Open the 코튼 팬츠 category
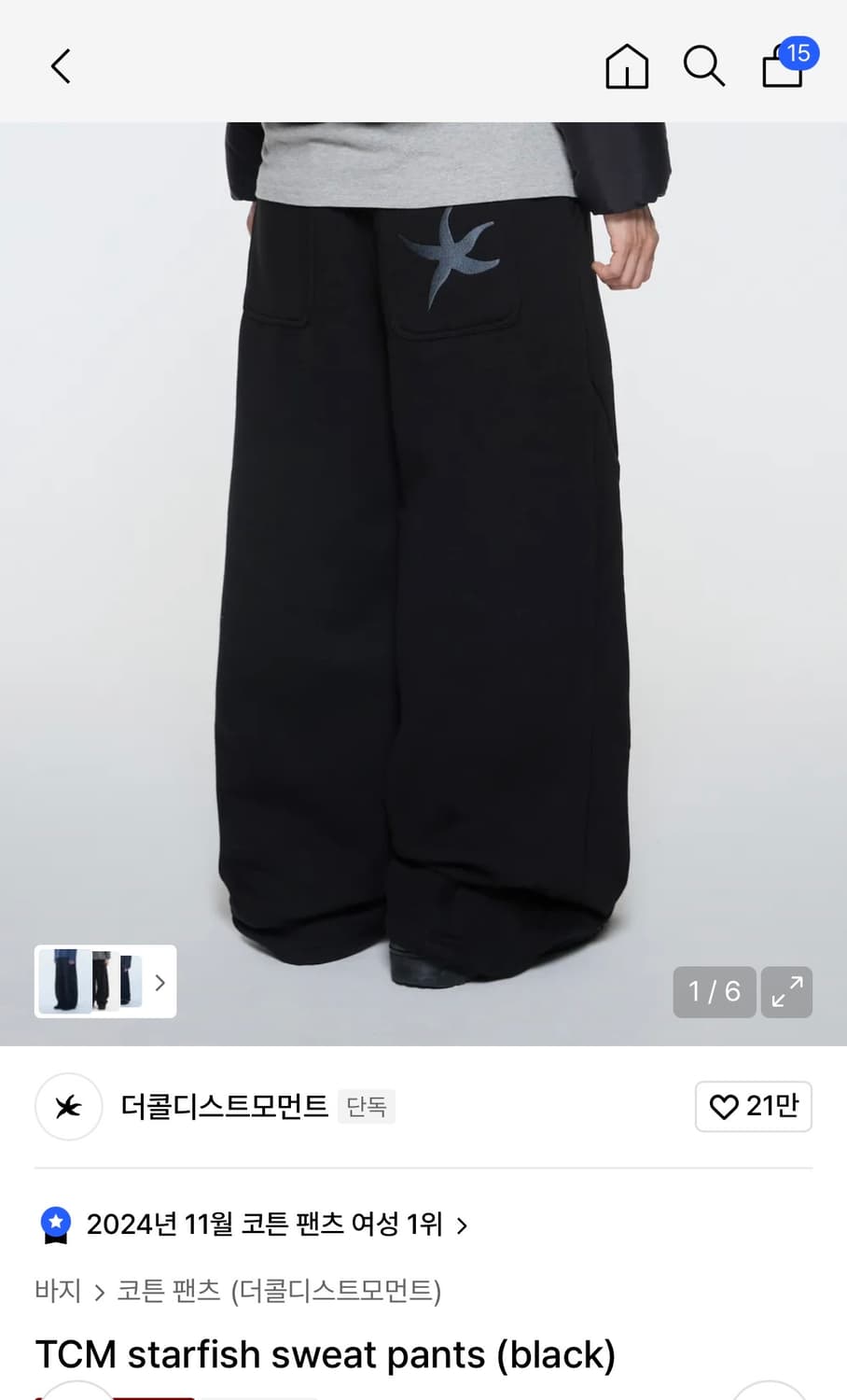Screen dimensions: 847x1400 tap(165, 1292)
